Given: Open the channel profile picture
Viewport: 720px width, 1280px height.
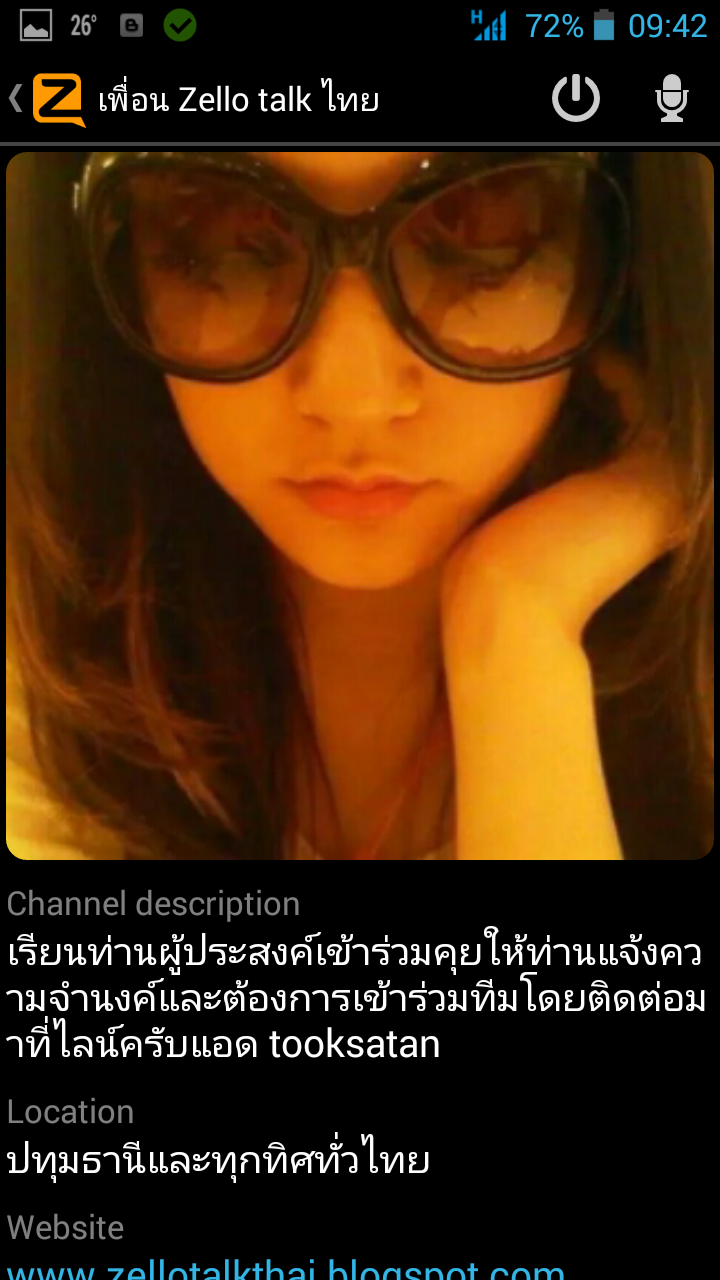Looking at the screenshot, I should click(360, 505).
